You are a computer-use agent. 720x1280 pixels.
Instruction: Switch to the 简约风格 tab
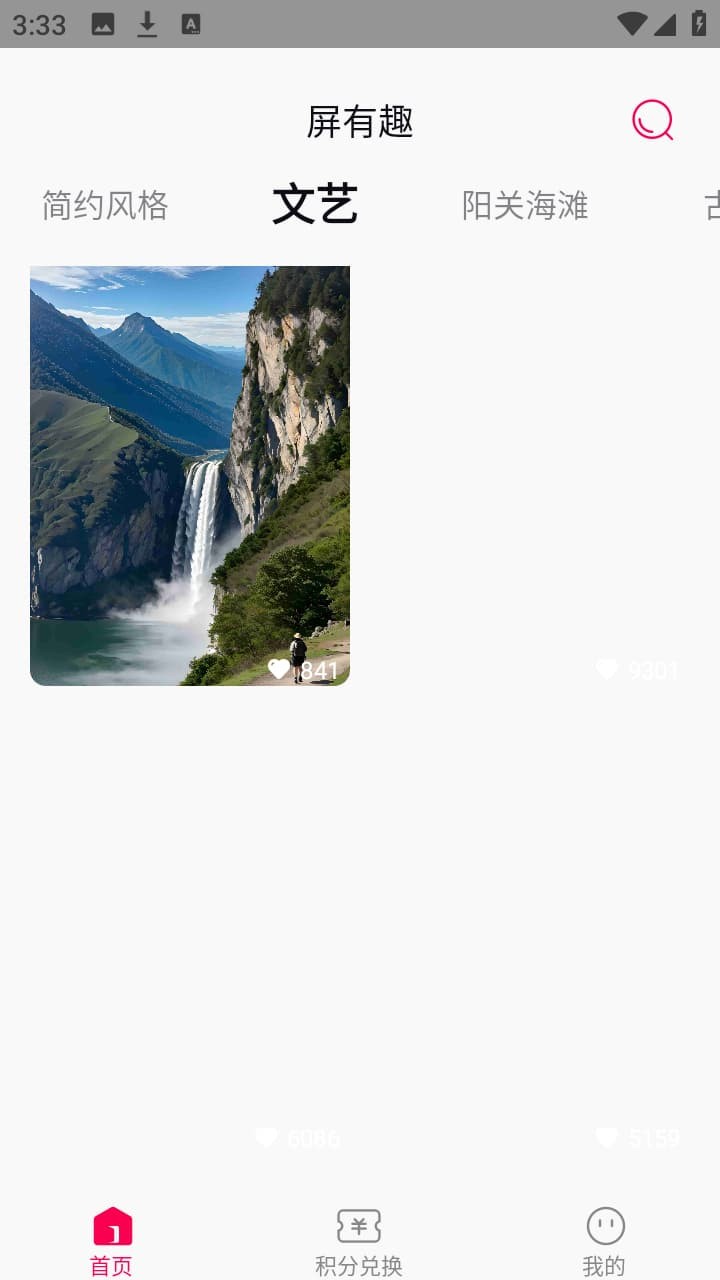point(105,205)
